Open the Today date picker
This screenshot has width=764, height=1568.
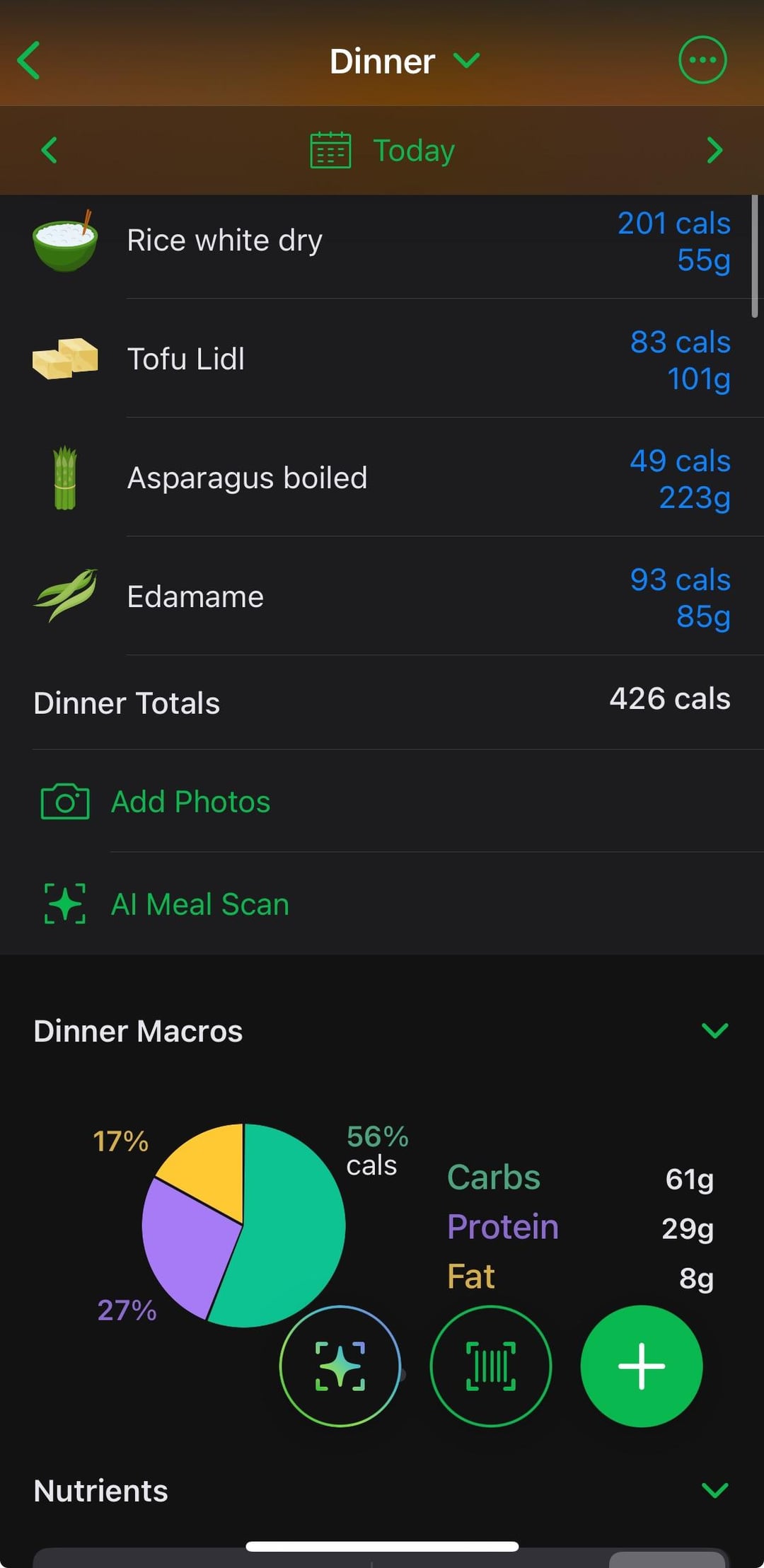click(383, 150)
